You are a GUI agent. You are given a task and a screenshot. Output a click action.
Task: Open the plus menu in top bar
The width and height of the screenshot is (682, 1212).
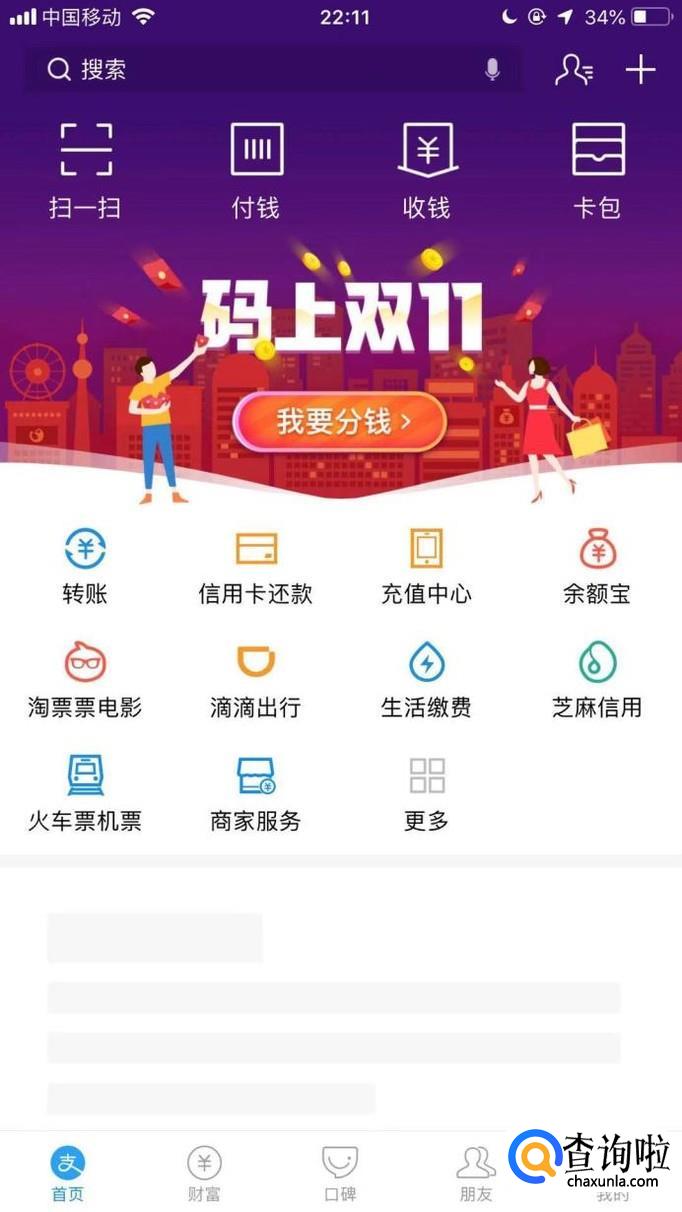pos(640,69)
